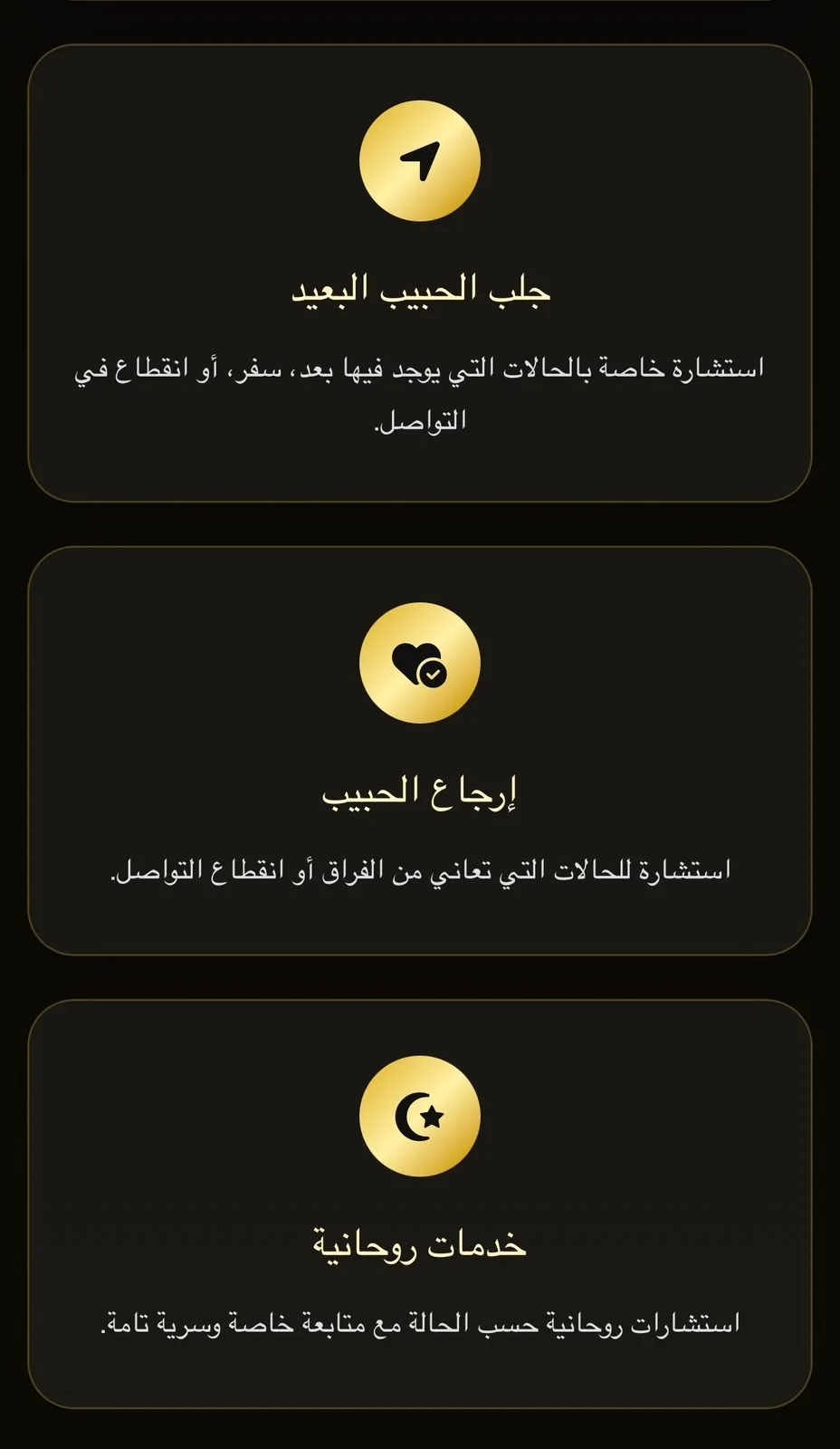Select the إرجاع الحبيب service card
The height and width of the screenshot is (1449, 840).
[420, 751]
